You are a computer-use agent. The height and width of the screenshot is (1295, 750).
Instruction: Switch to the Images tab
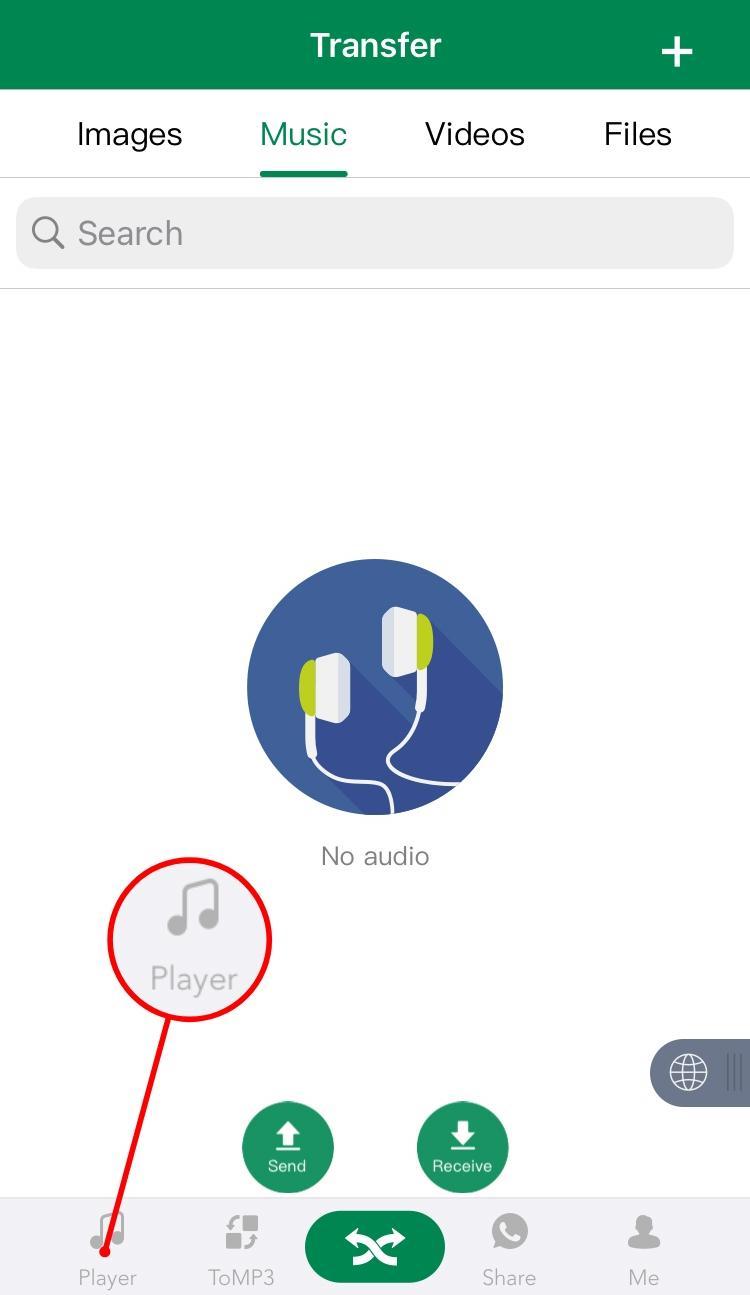(129, 134)
